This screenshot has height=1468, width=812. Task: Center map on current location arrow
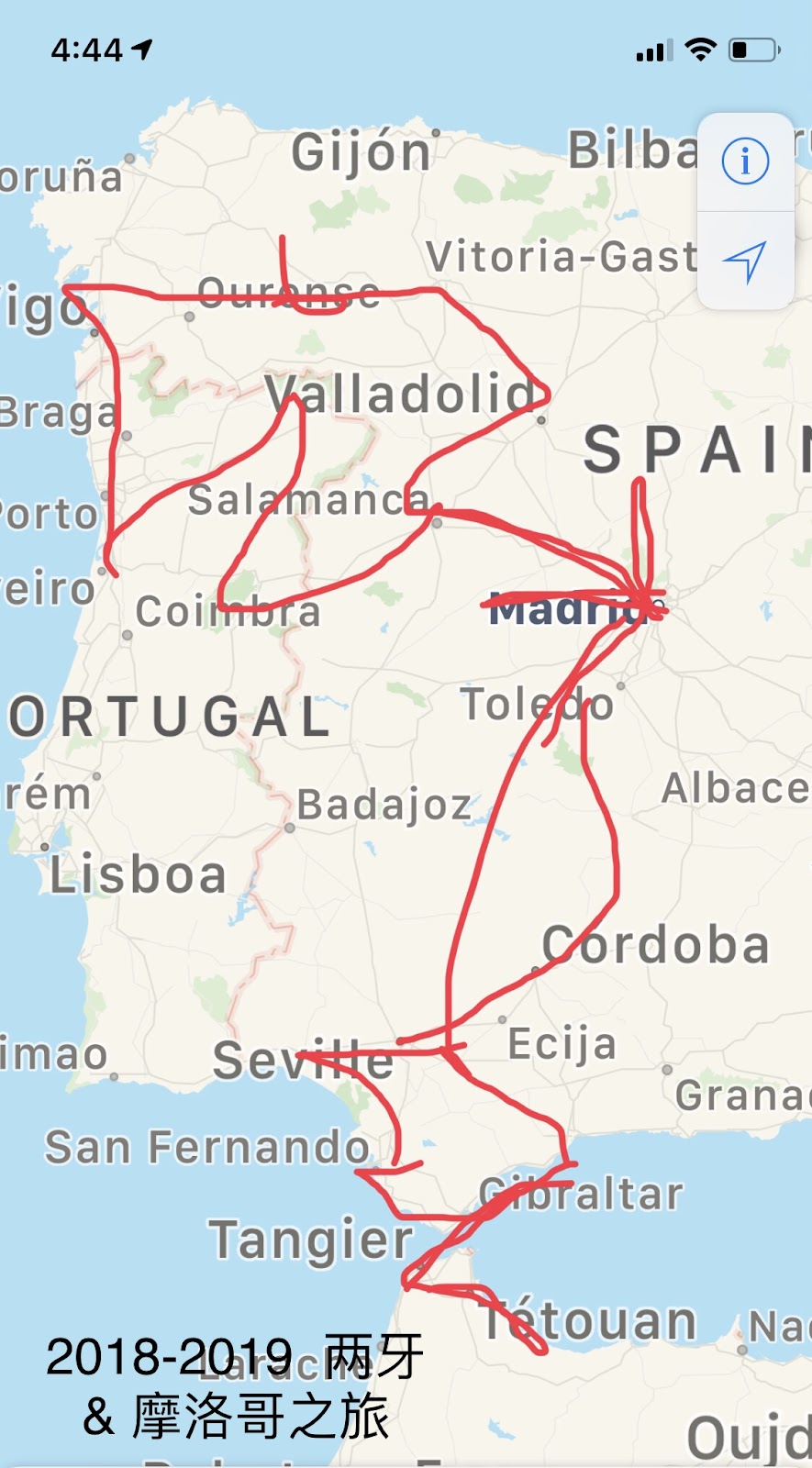click(x=745, y=262)
